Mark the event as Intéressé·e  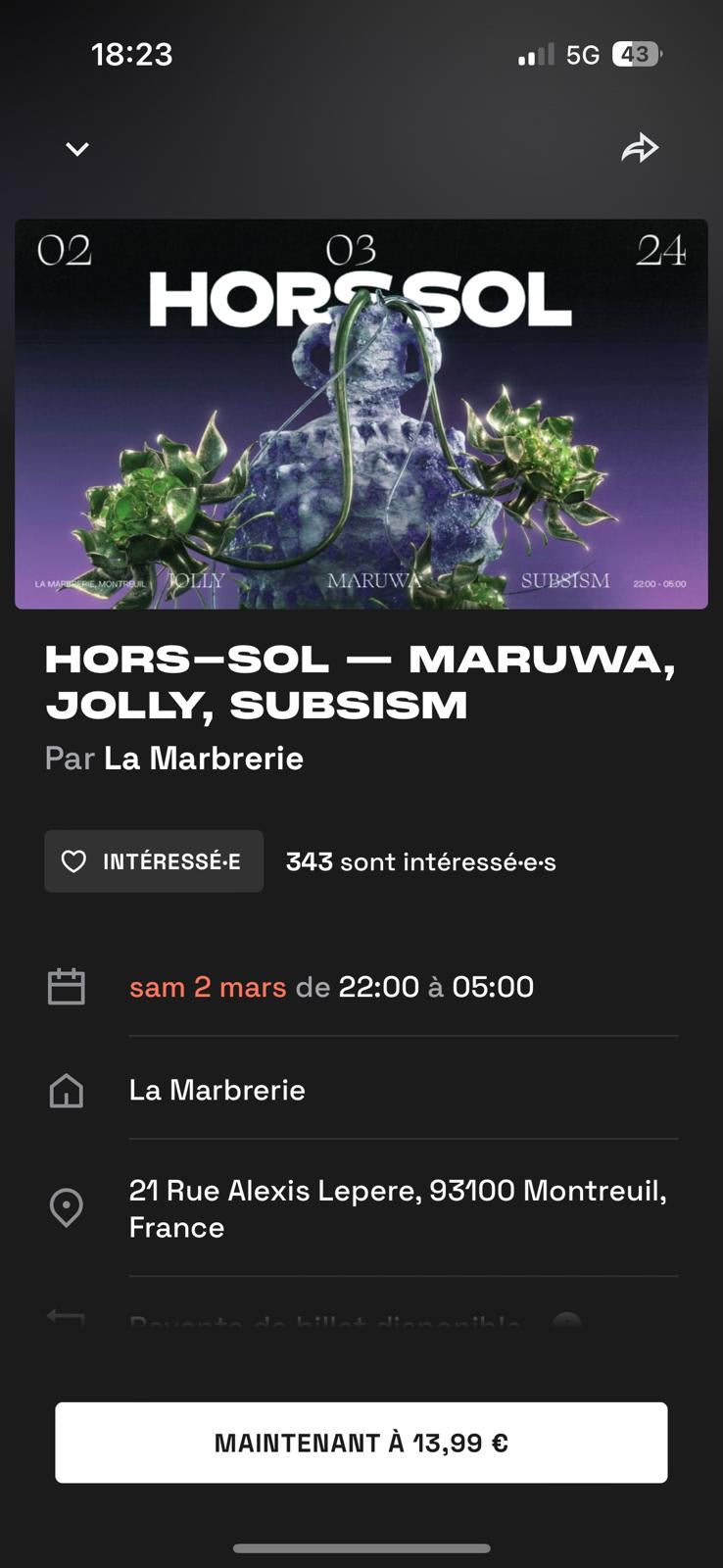coord(154,861)
